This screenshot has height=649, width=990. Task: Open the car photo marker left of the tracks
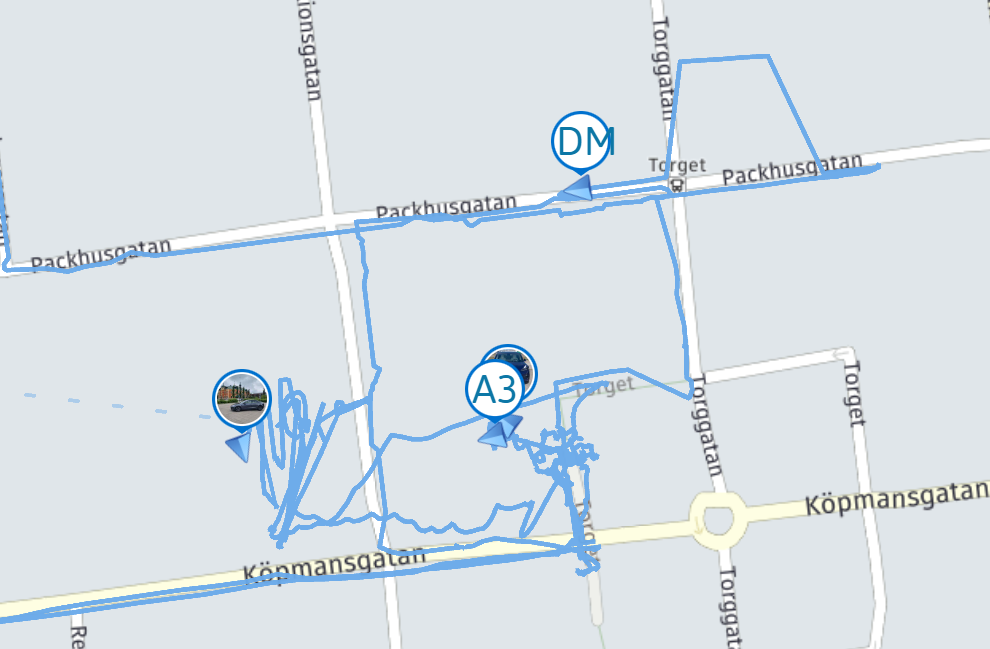(242, 398)
